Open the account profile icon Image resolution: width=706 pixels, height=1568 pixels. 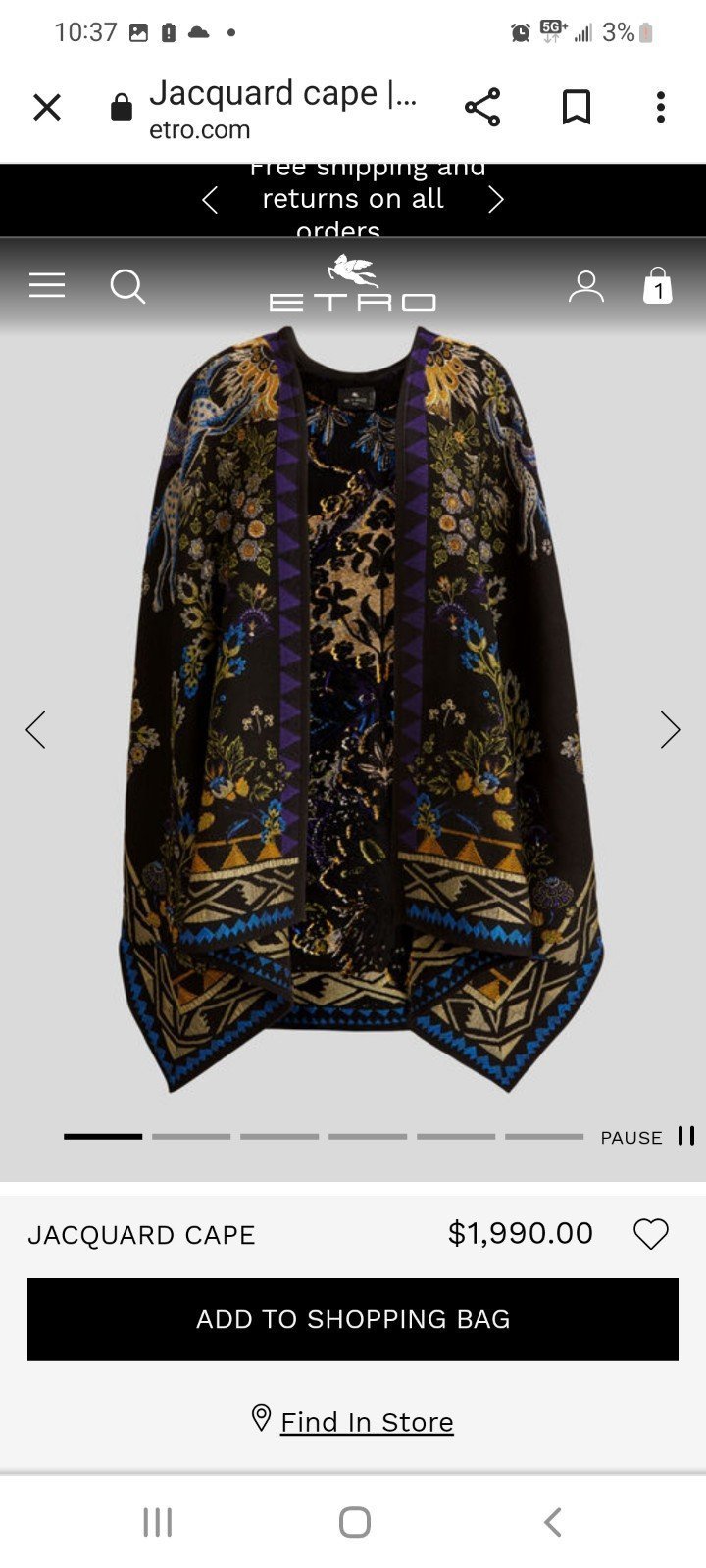586,286
